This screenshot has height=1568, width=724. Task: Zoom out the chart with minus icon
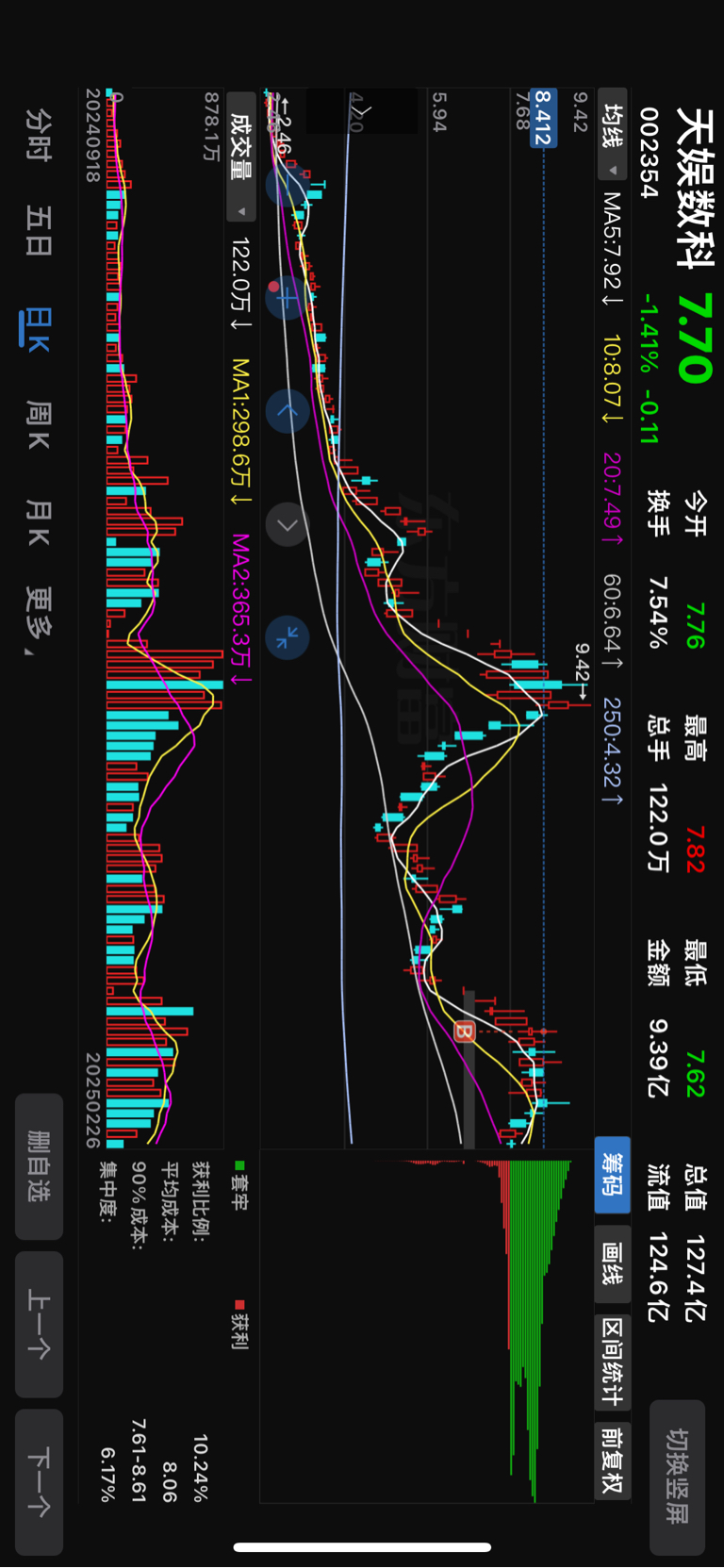click(x=288, y=186)
